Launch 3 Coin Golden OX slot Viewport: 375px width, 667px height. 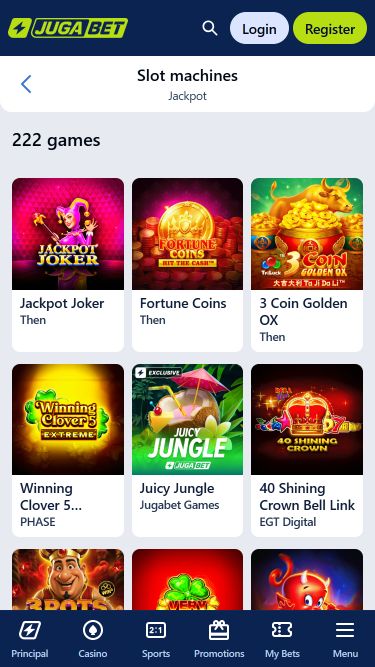(307, 265)
